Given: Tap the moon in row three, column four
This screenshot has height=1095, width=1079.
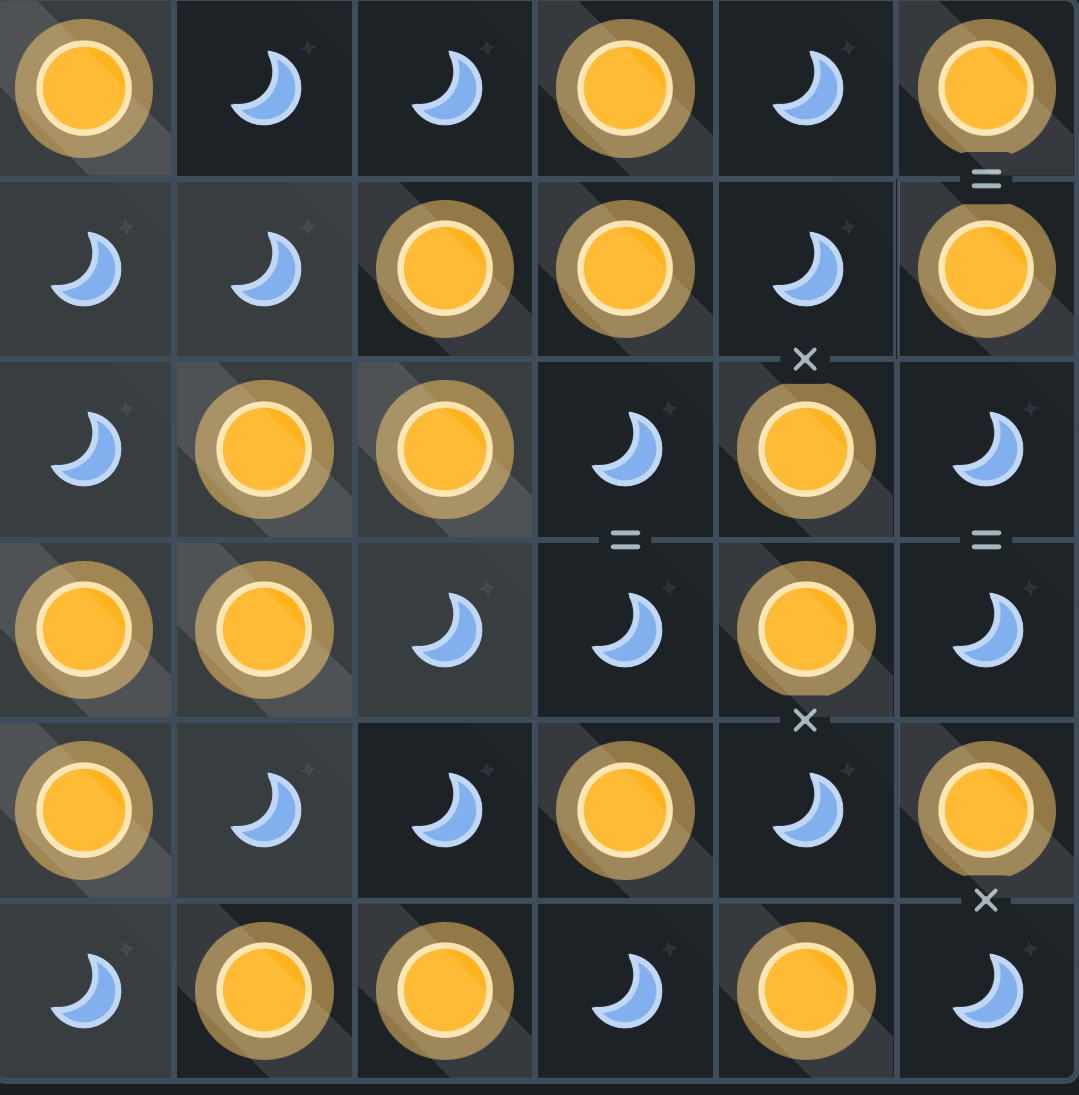Looking at the screenshot, I should pyautogui.click(x=625, y=449).
